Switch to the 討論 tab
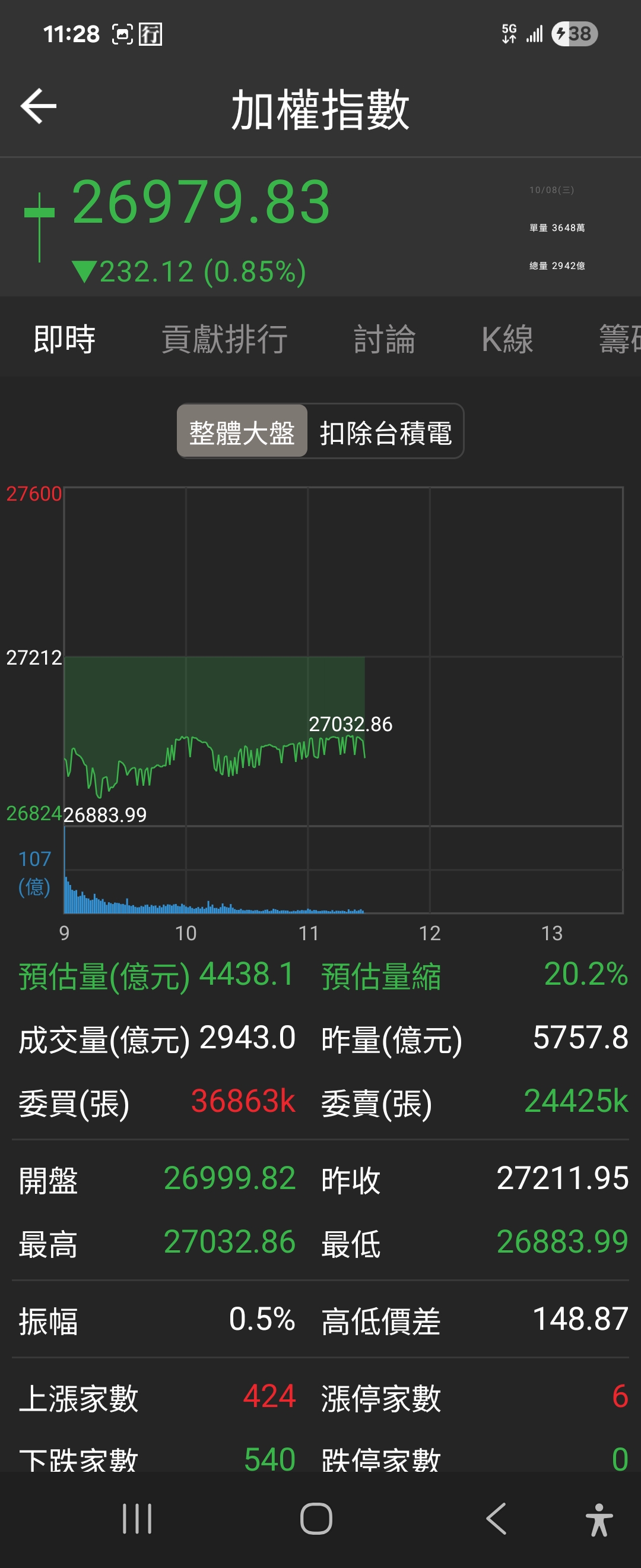 [x=385, y=339]
